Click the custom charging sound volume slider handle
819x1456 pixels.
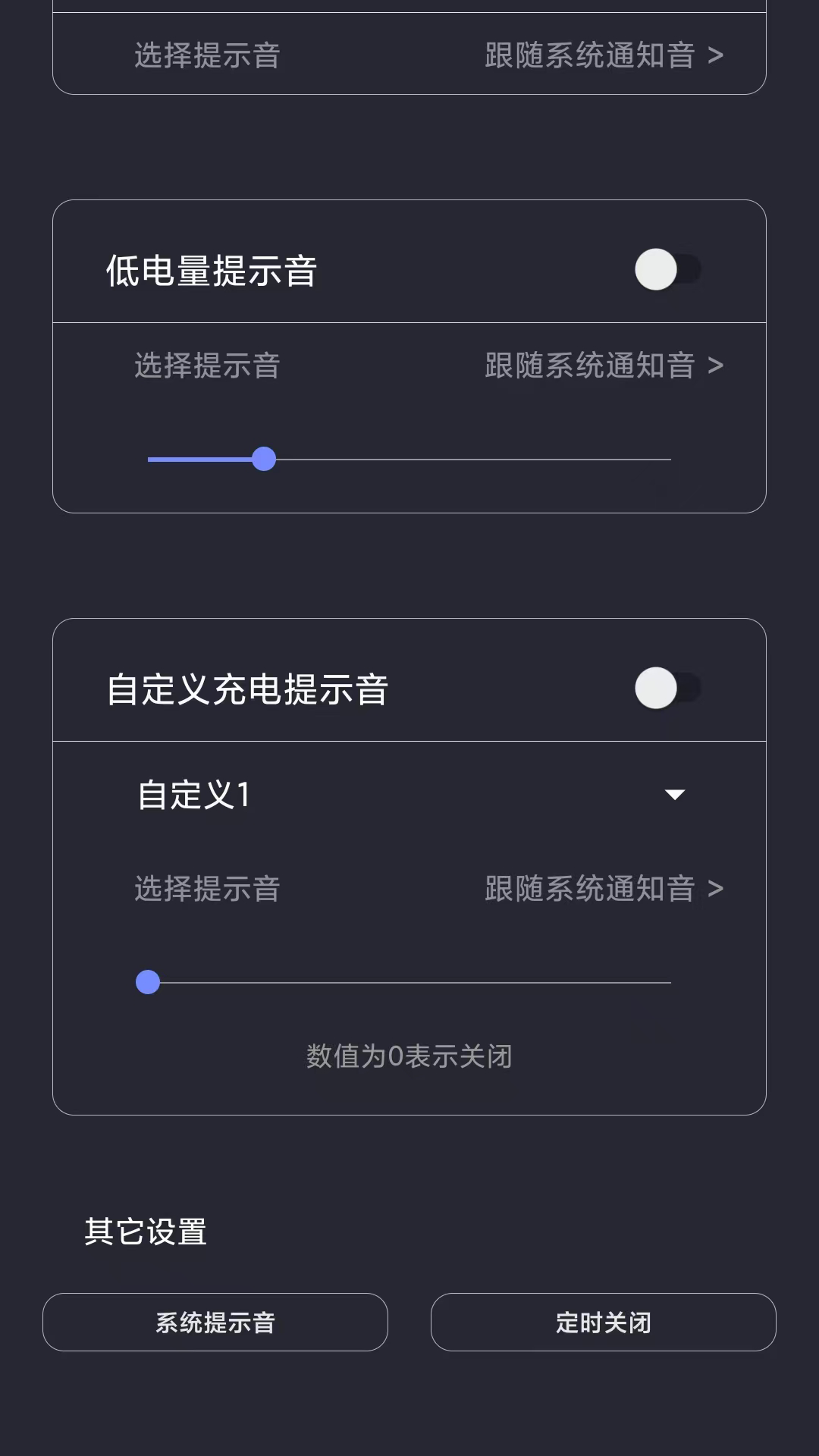(x=148, y=982)
